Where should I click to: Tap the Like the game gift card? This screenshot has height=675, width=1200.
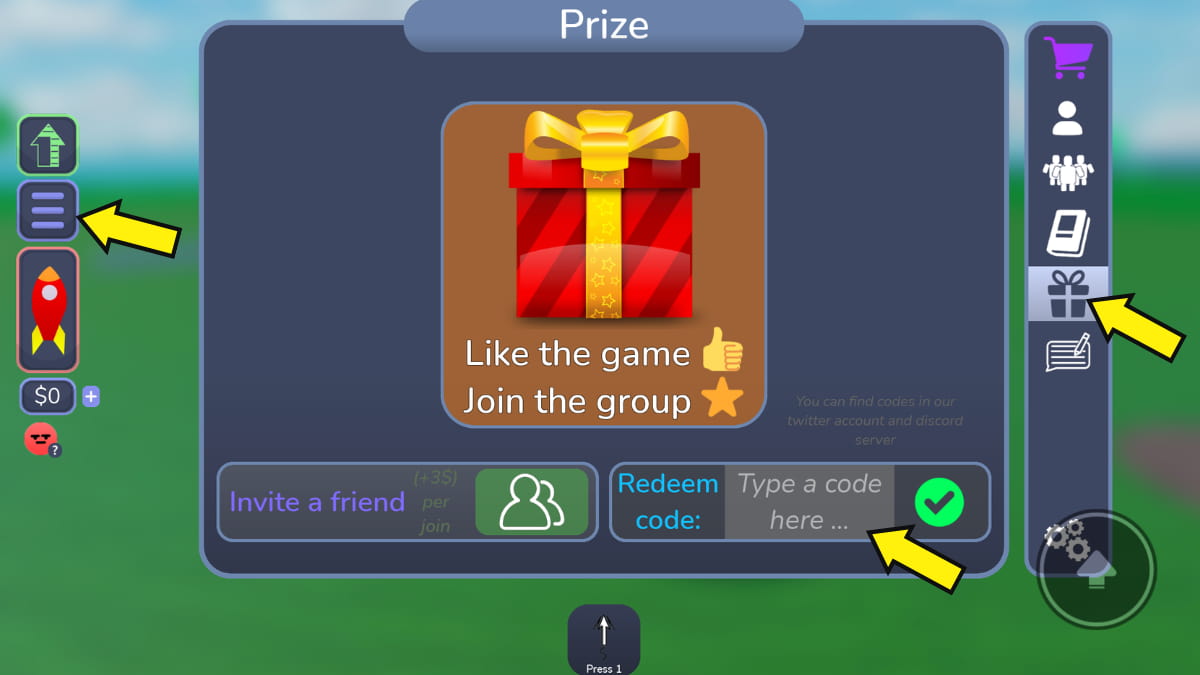603,265
